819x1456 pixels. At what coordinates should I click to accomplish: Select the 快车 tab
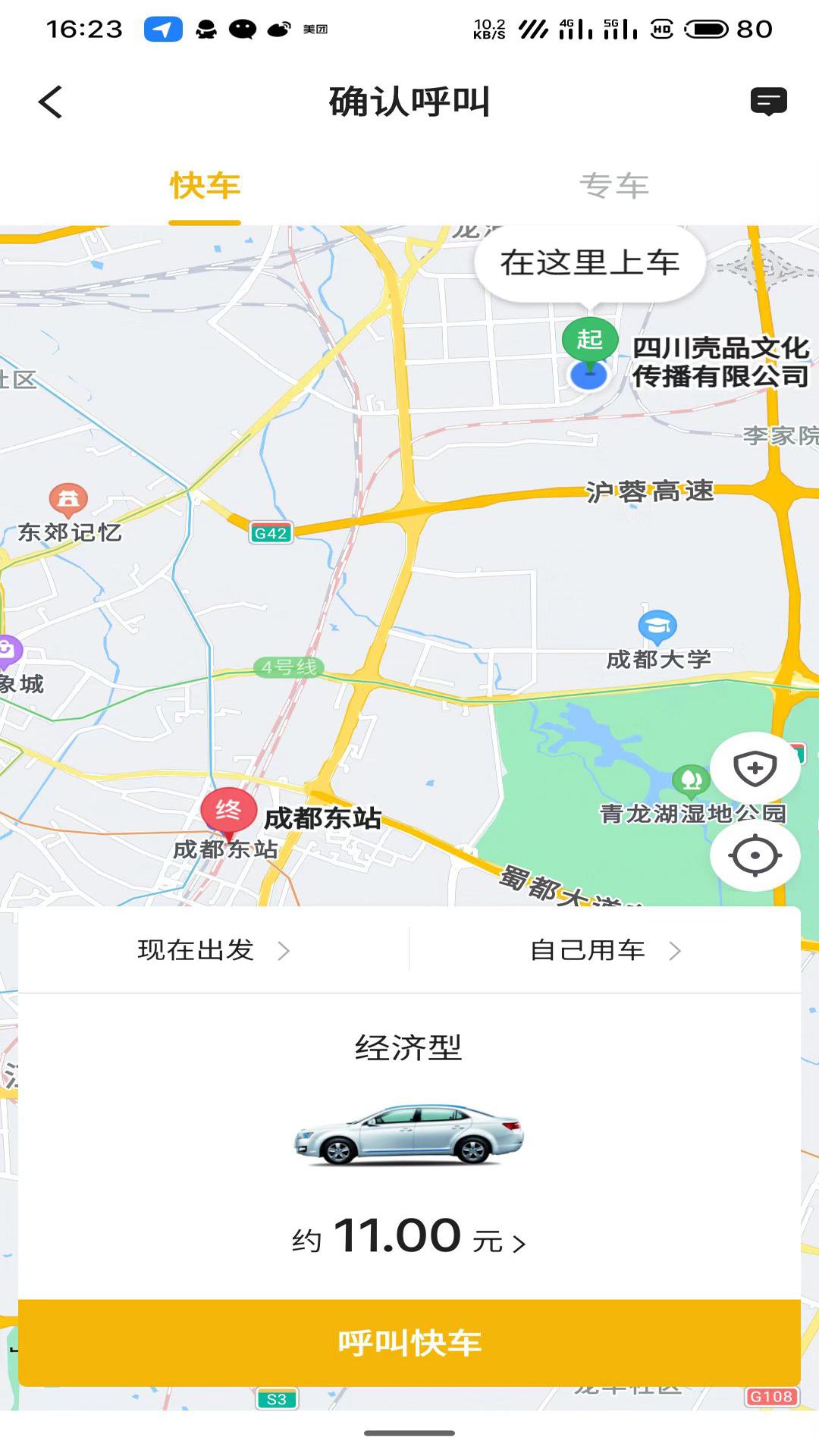[x=203, y=184]
